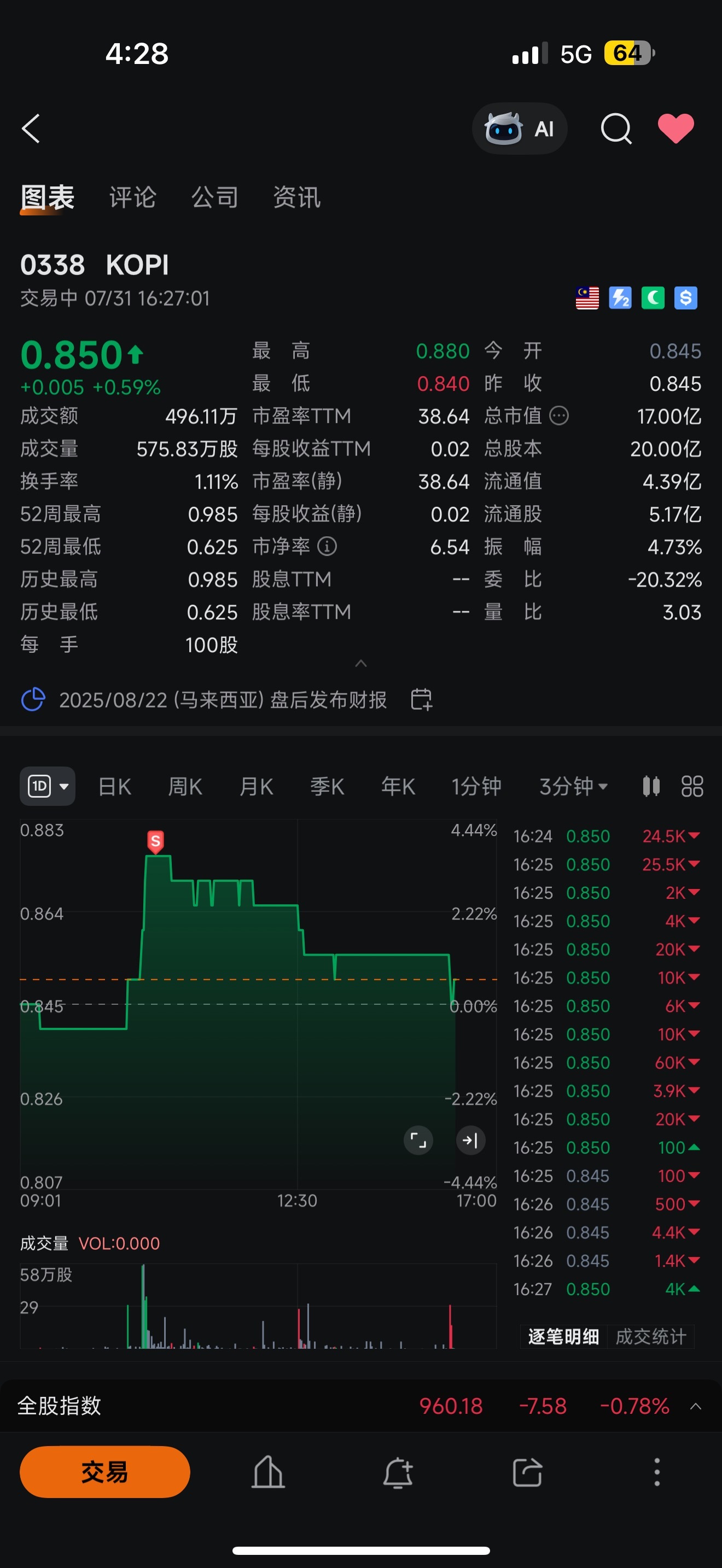Select 周K chart
722x1568 pixels.
tap(185, 786)
